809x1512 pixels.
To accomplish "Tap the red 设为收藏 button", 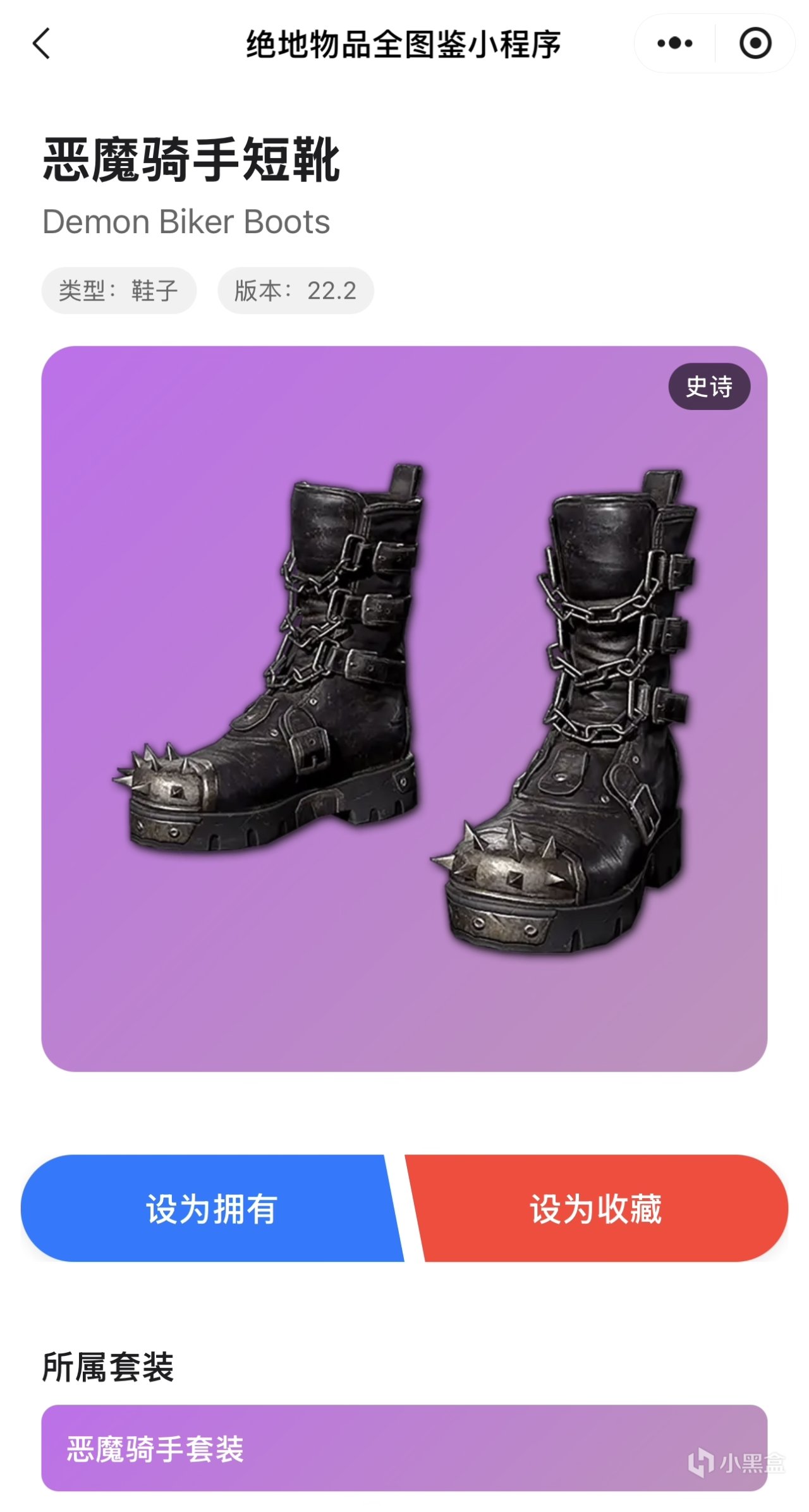I will pyautogui.click(x=597, y=1208).
